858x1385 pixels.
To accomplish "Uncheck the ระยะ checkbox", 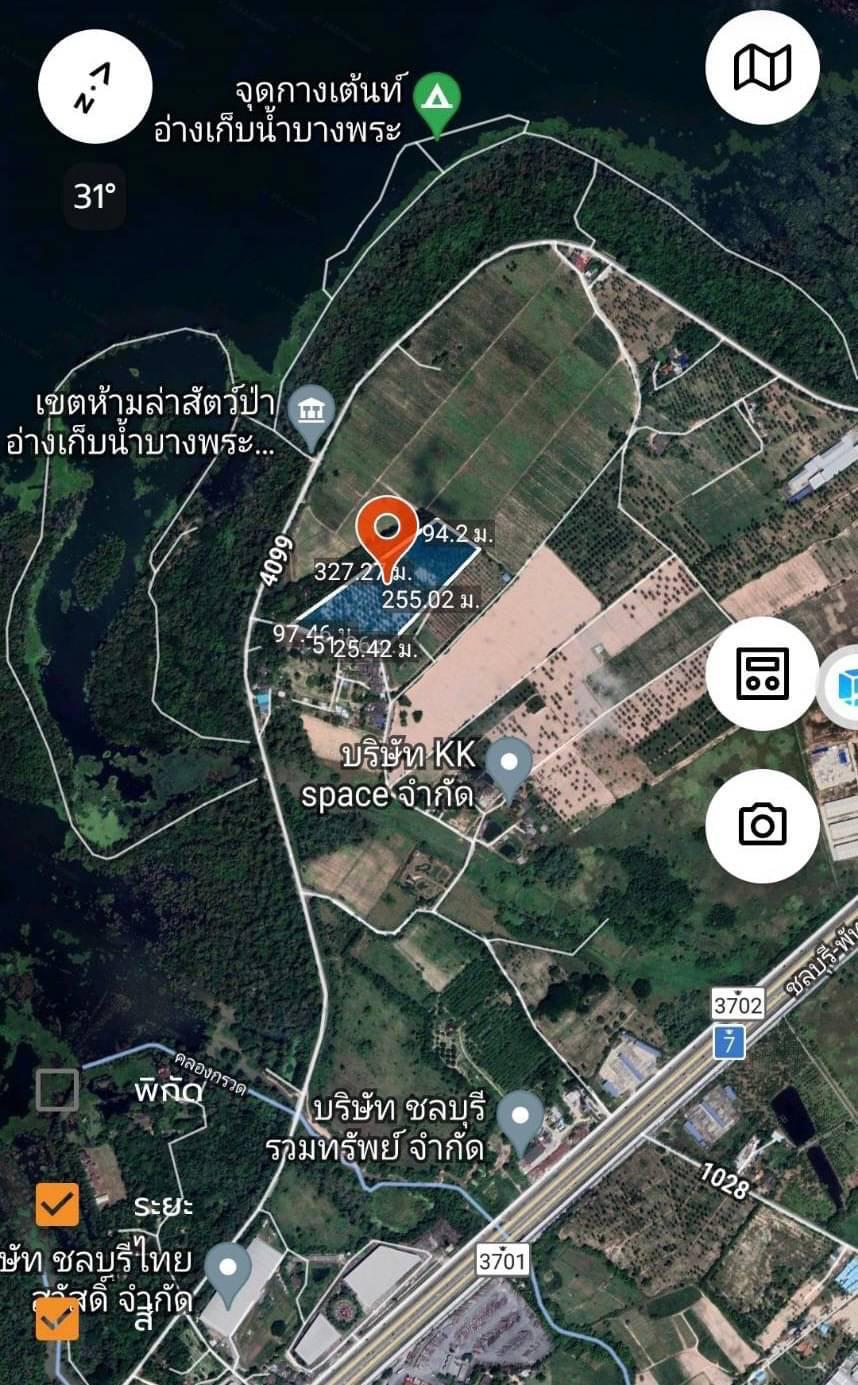I will pyautogui.click(x=57, y=1204).
